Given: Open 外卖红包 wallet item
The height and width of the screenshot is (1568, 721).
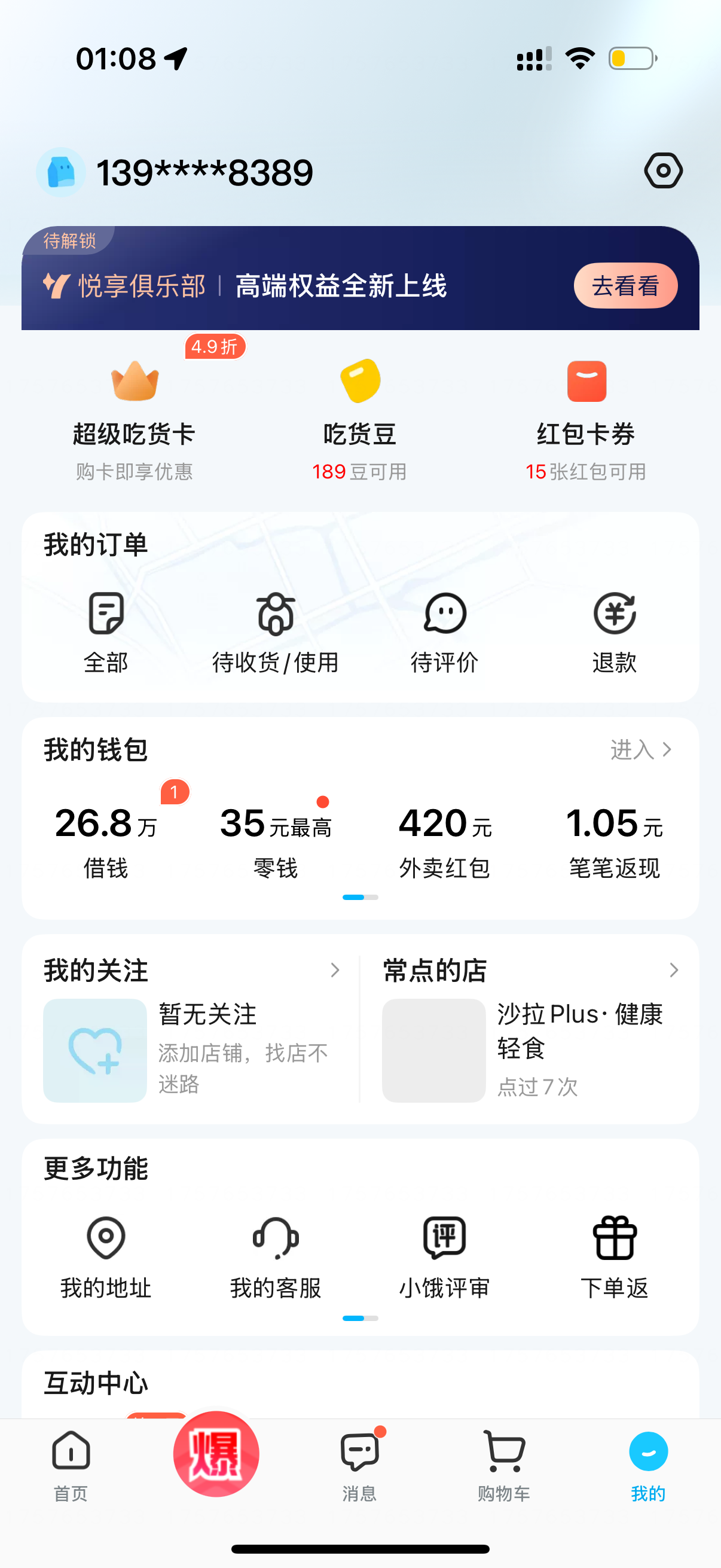Looking at the screenshot, I should (x=444, y=840).
